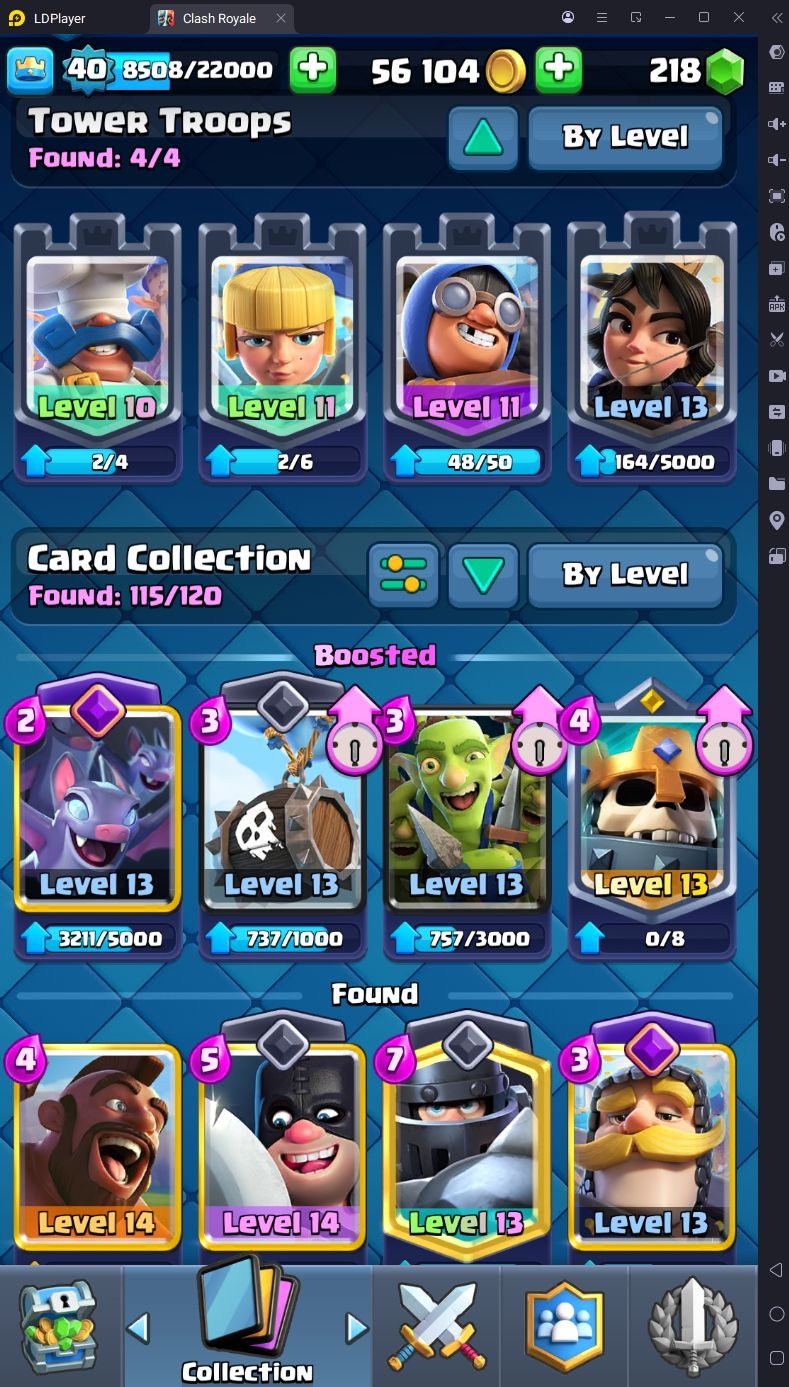Tap the right arrow next to Collection
Viewport: 789px width, 1387px height.
(356, 1328)
